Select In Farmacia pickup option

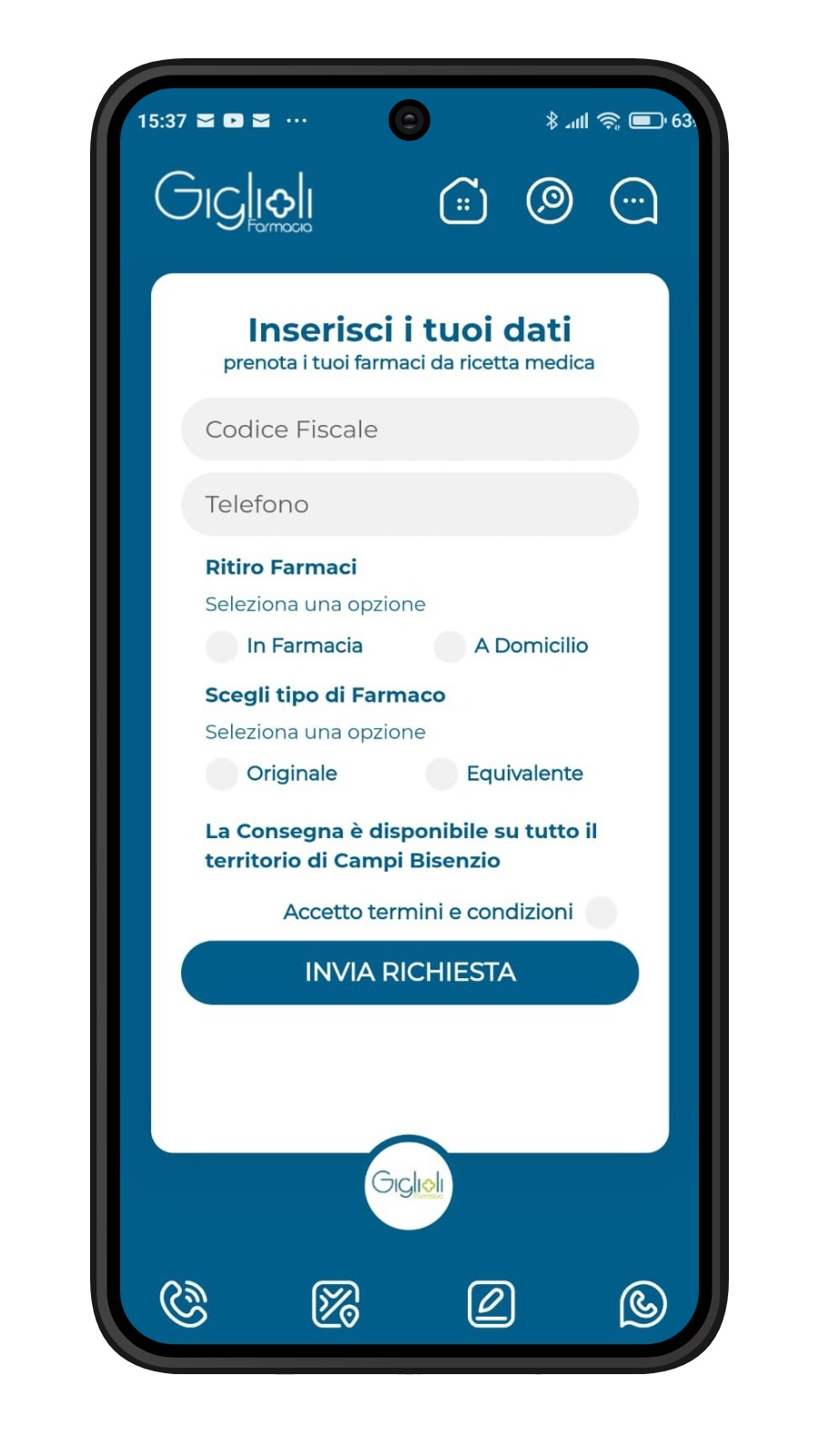222,646
